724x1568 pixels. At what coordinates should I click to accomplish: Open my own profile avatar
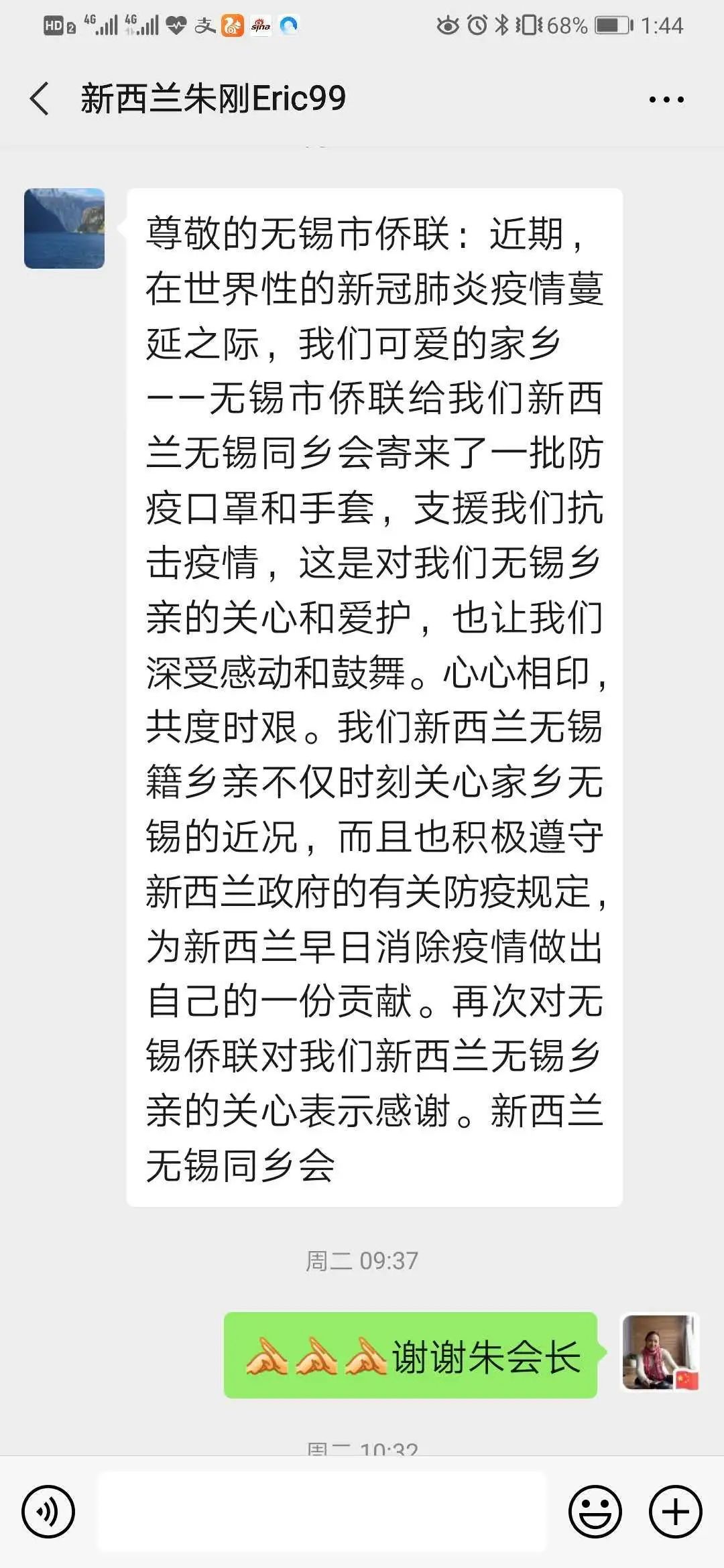tap(660, 1352)
